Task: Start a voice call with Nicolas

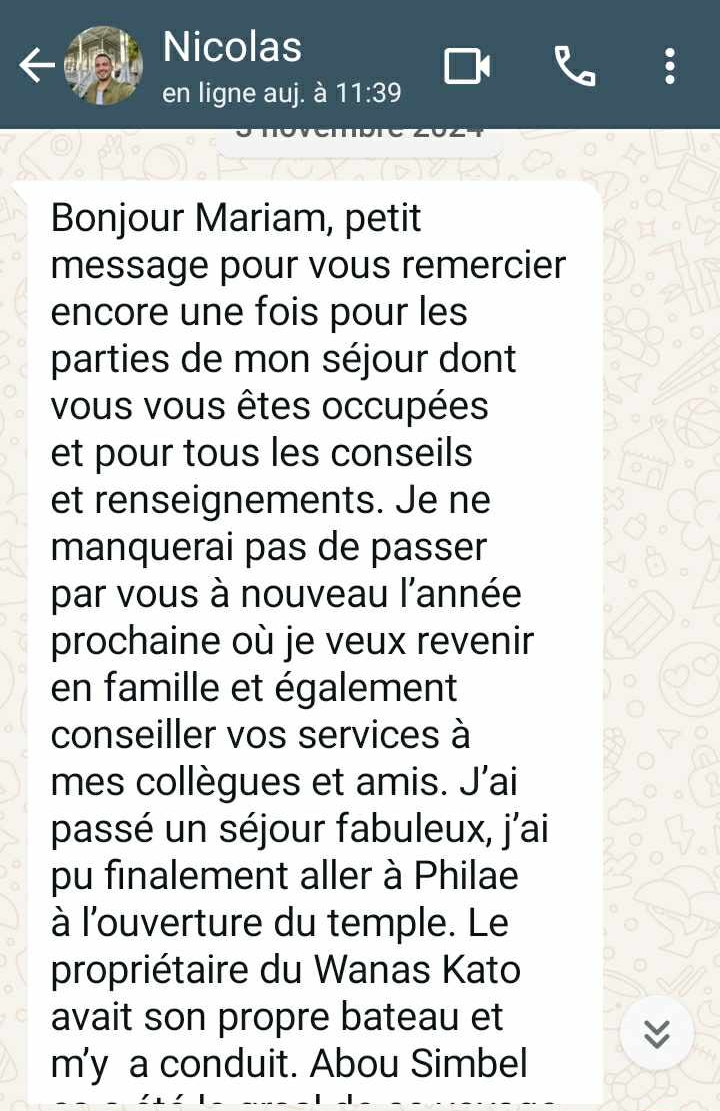Action: (x=575, y=67)
